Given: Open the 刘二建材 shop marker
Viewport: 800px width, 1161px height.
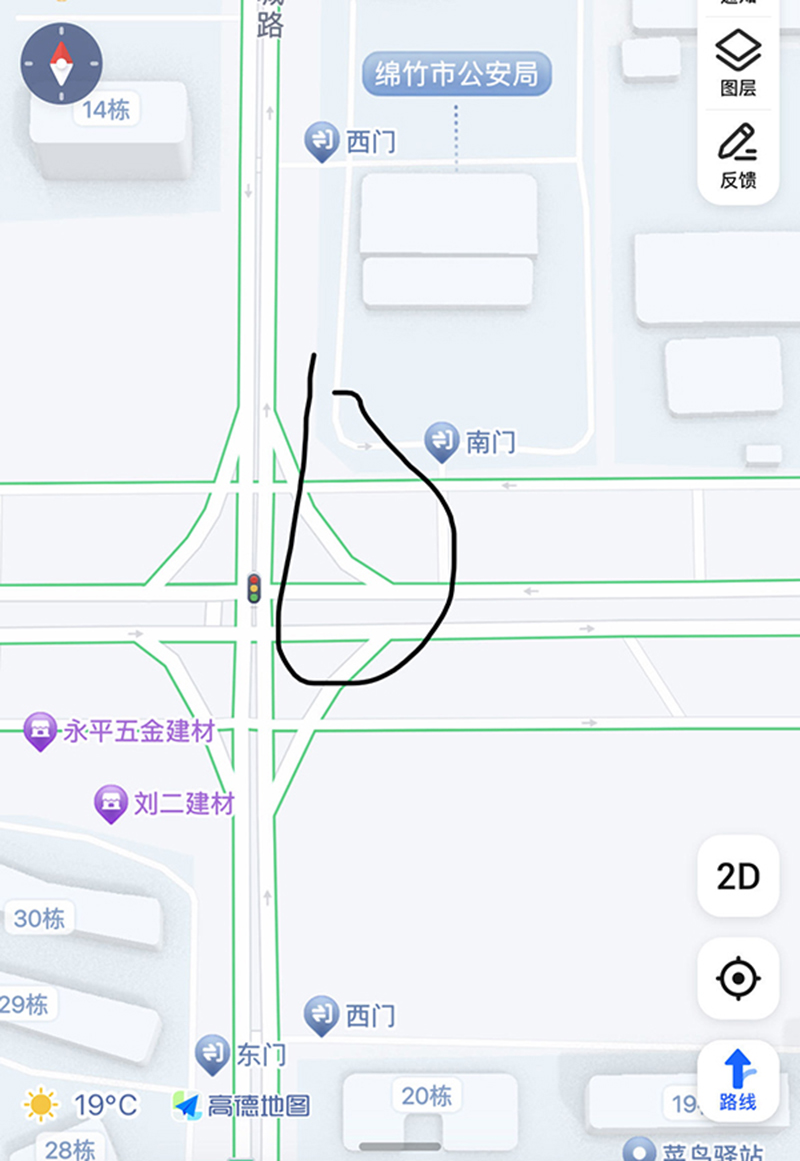Looking at the screenshot, I should (111, 802).
